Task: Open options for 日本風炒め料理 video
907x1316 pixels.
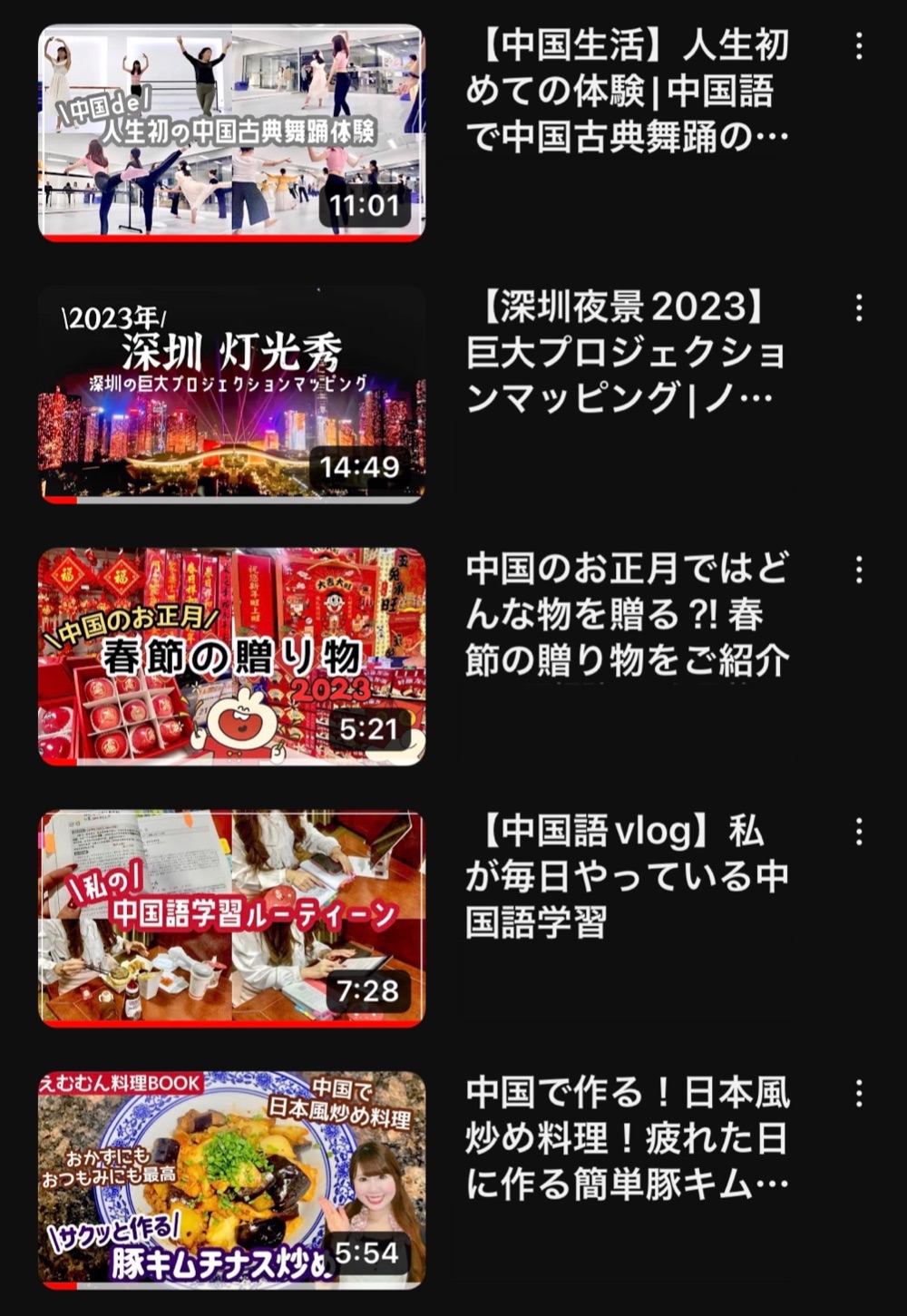Action: pos(858,1094)
